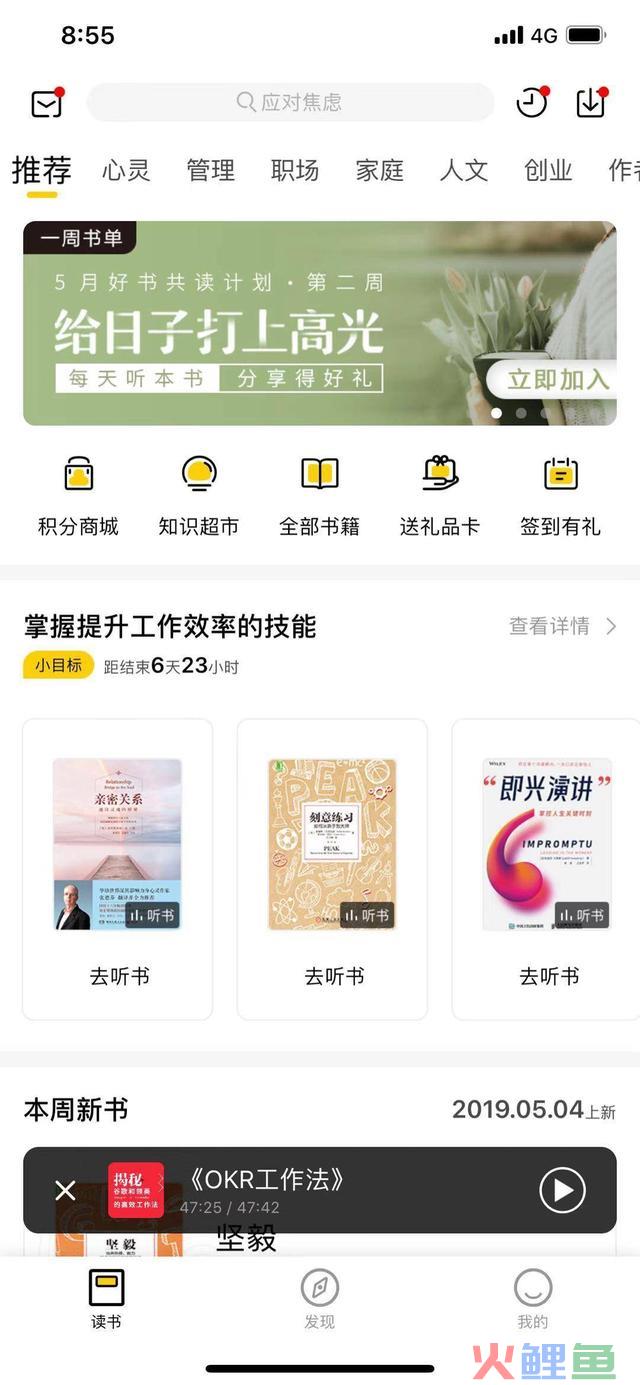640x1385 pixels.
Task: Open 送礼品卡
Action: (x=440, y=496)
